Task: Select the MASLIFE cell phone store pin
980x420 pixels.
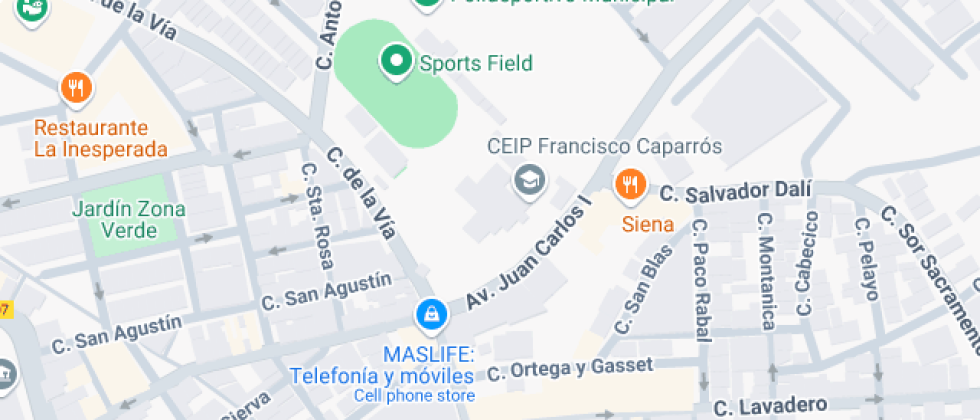Action: coord(432,315)
